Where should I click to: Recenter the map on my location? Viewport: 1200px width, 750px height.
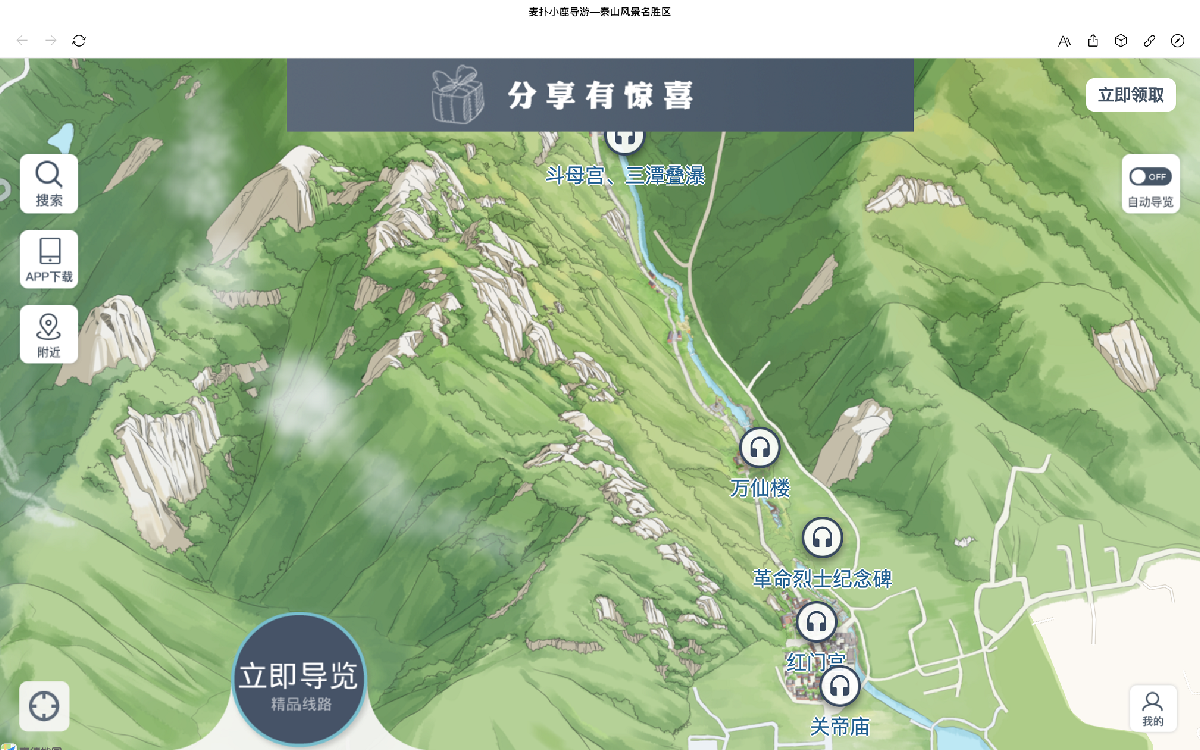[44, 706]
